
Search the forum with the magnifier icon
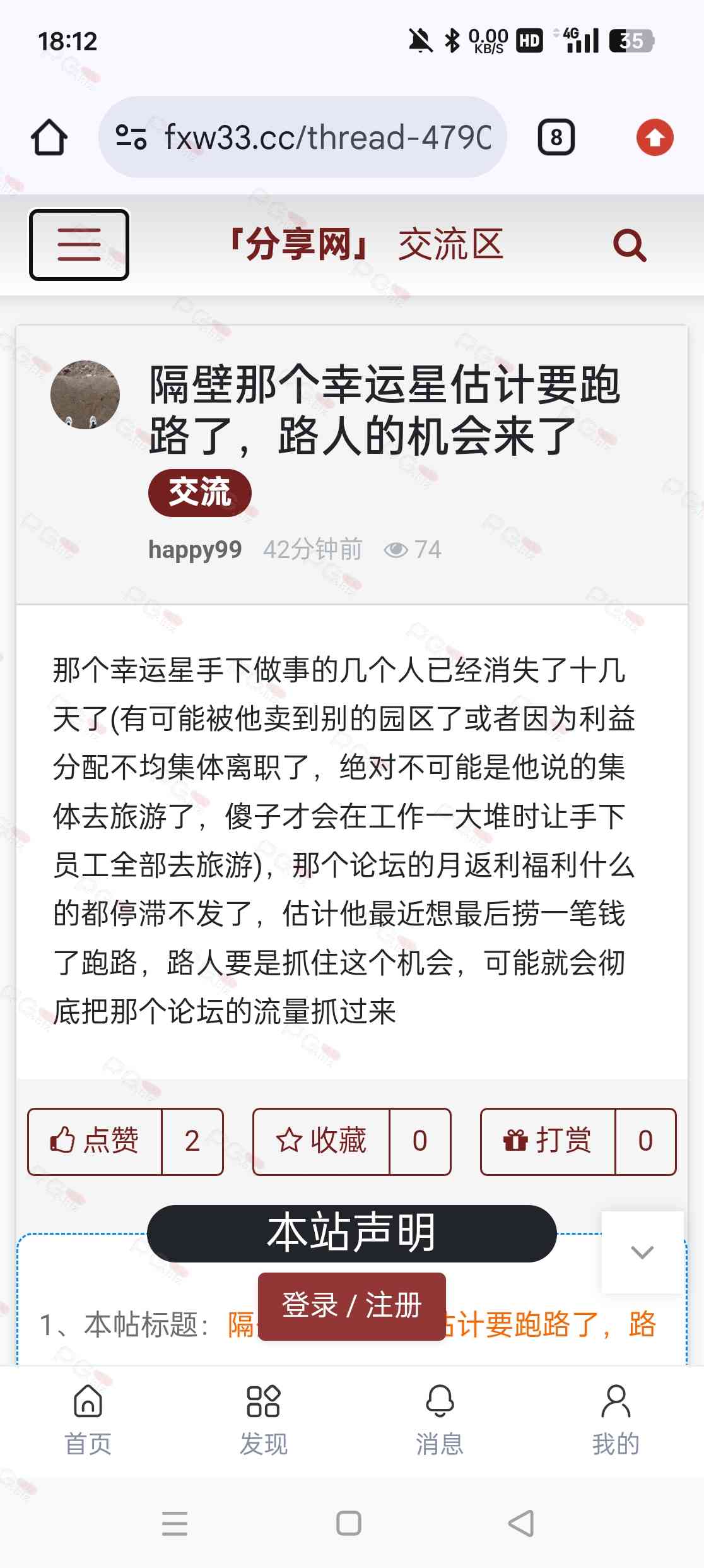coord(630,245)
